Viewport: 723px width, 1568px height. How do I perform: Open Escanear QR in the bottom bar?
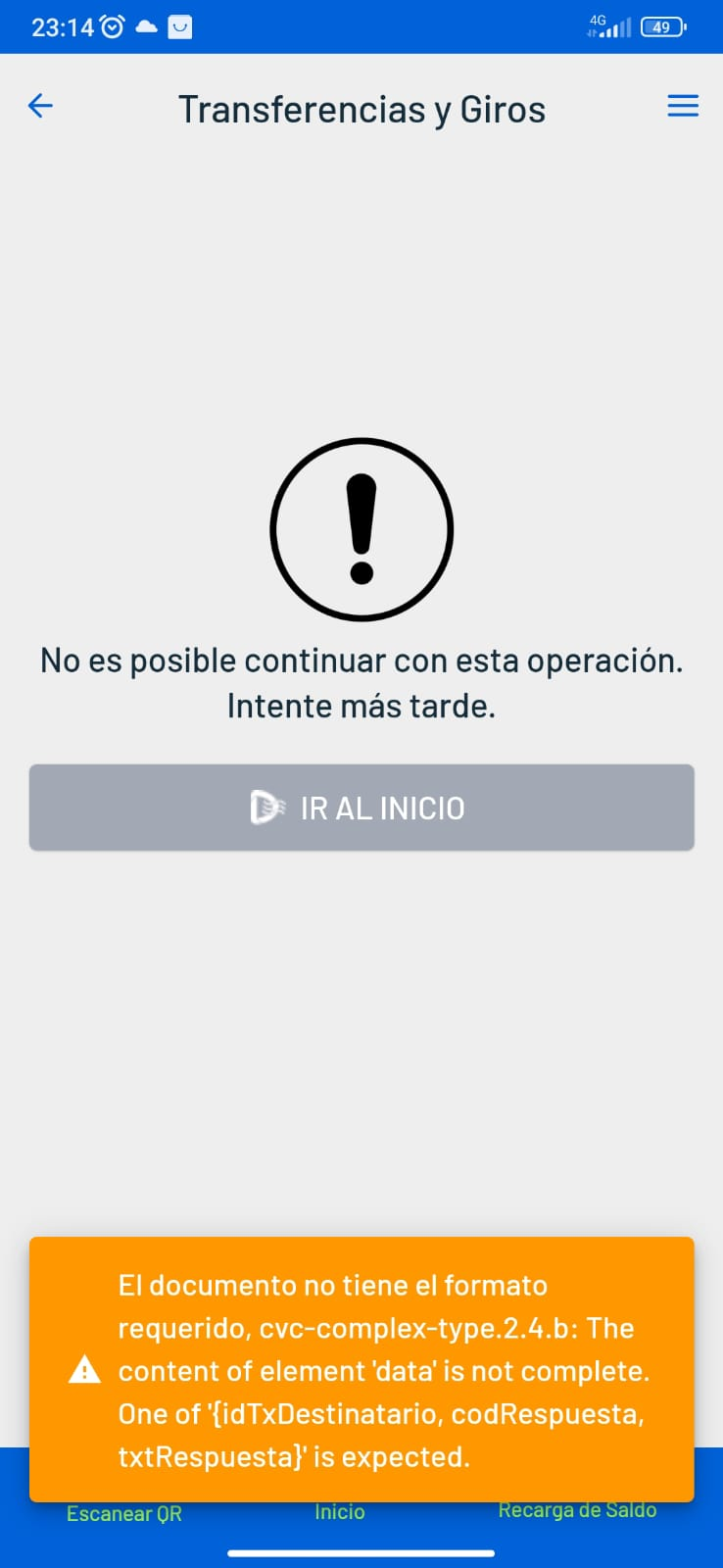point(124,1514)
